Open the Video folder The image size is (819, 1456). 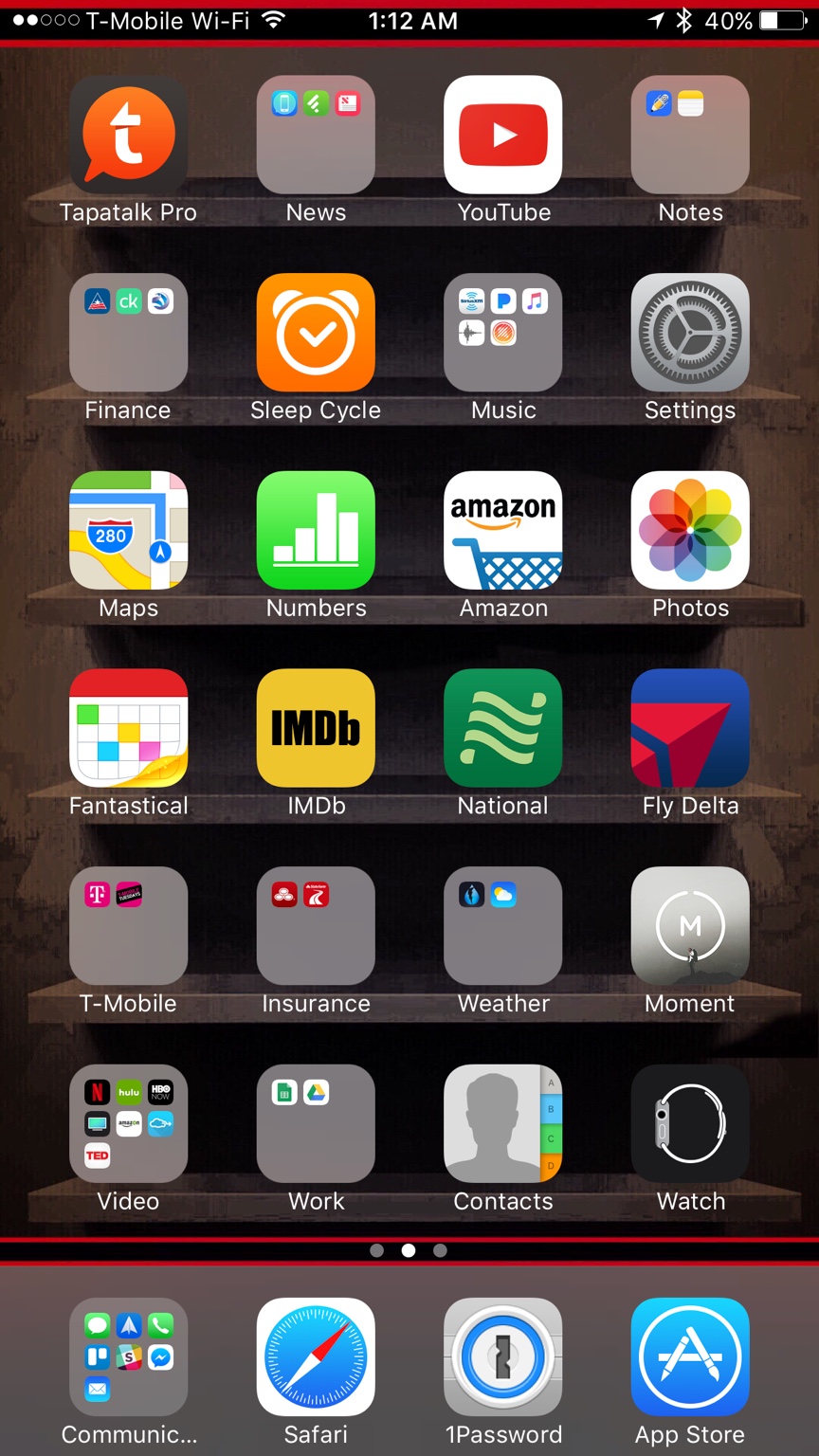[x=128, y=1123]
